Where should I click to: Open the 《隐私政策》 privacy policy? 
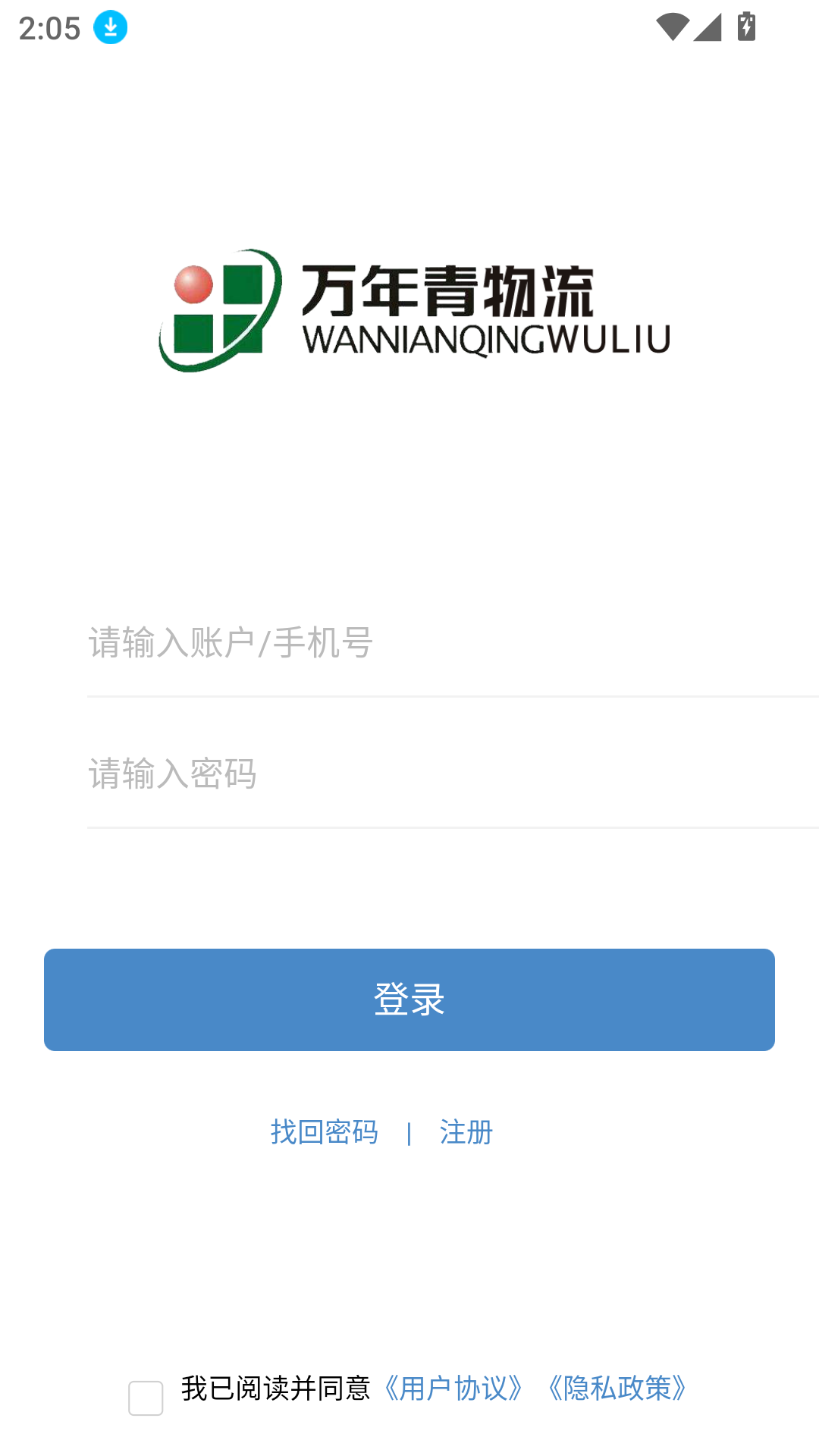617,1389
